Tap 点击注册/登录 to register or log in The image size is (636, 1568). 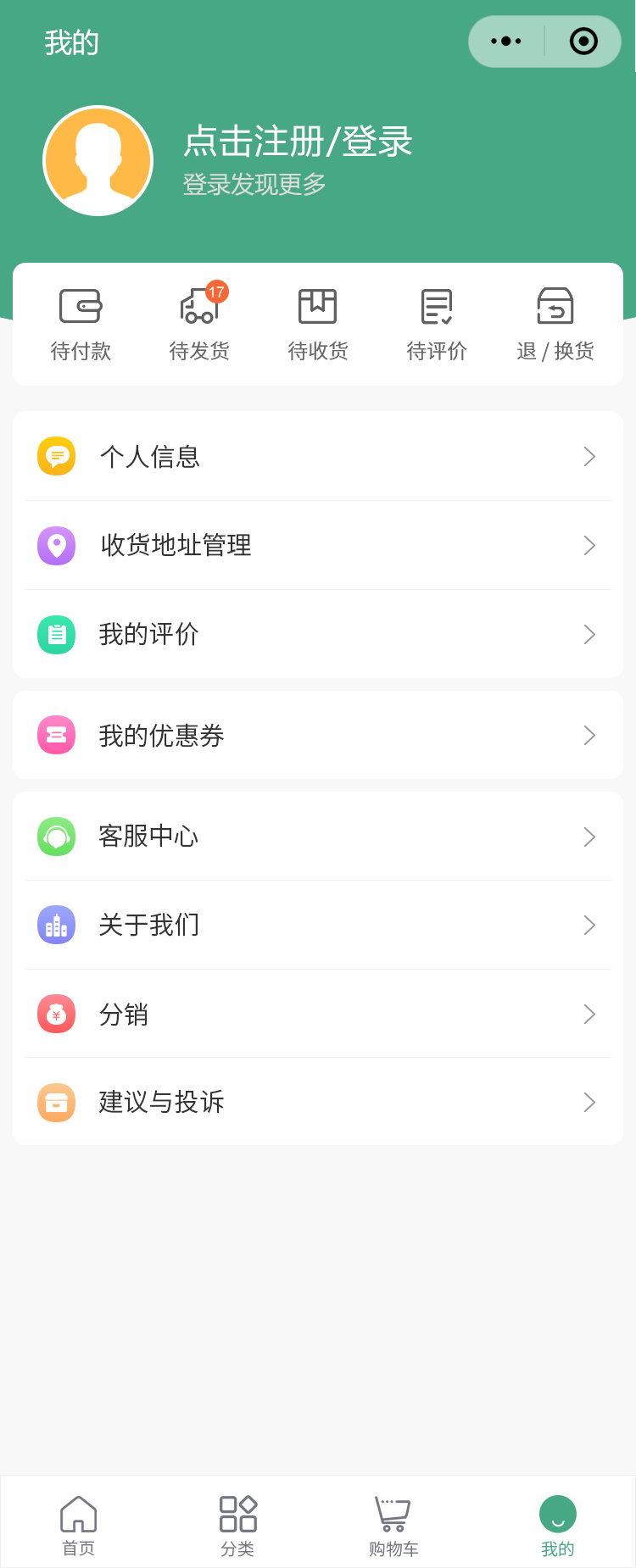pos(298,142)
